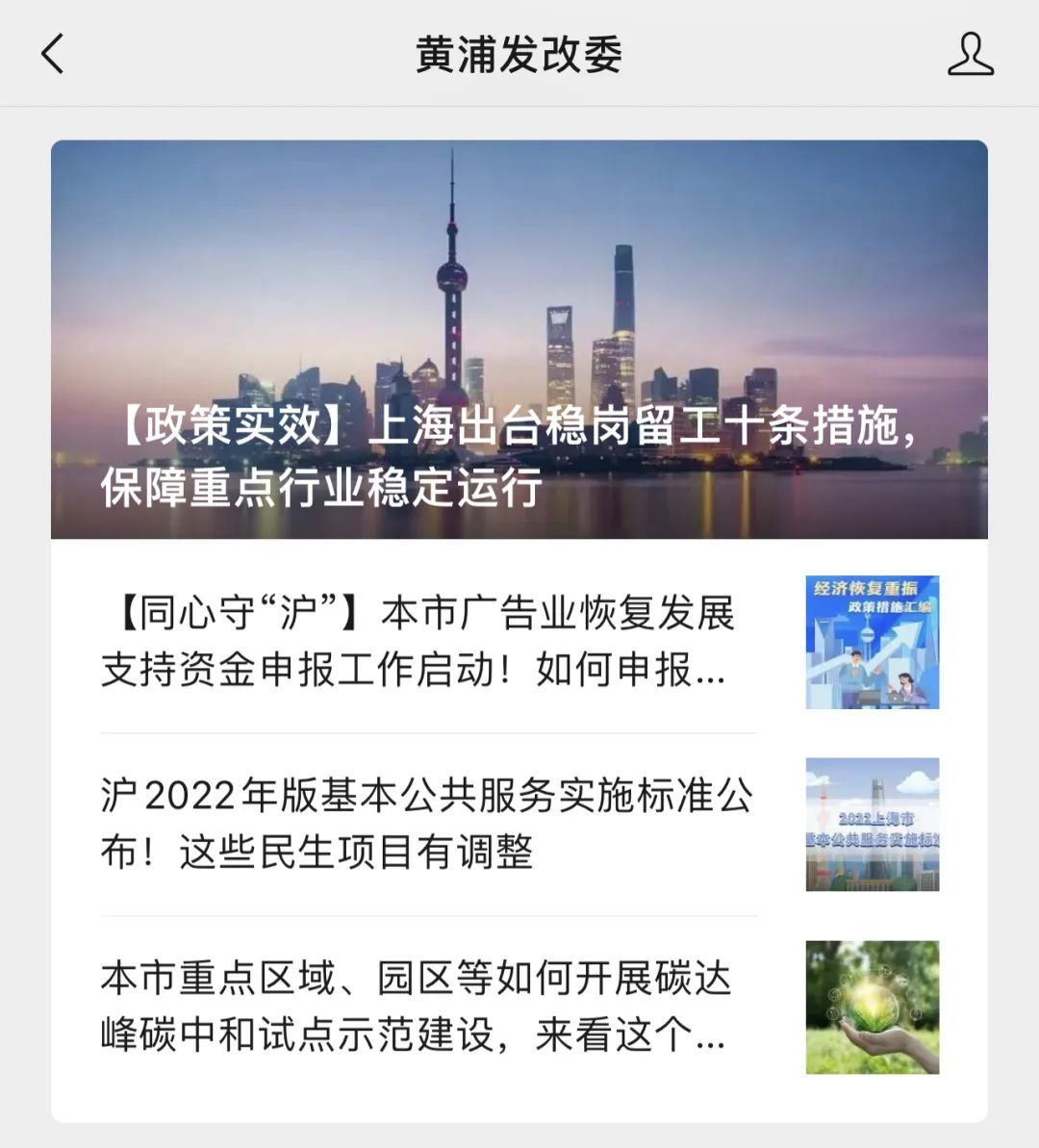Image resolution: width=1039 pixels, height=1148 pixels.
Task: Open the 【同心守"沪"】广告业恢复发展 article
Action: 418,641
